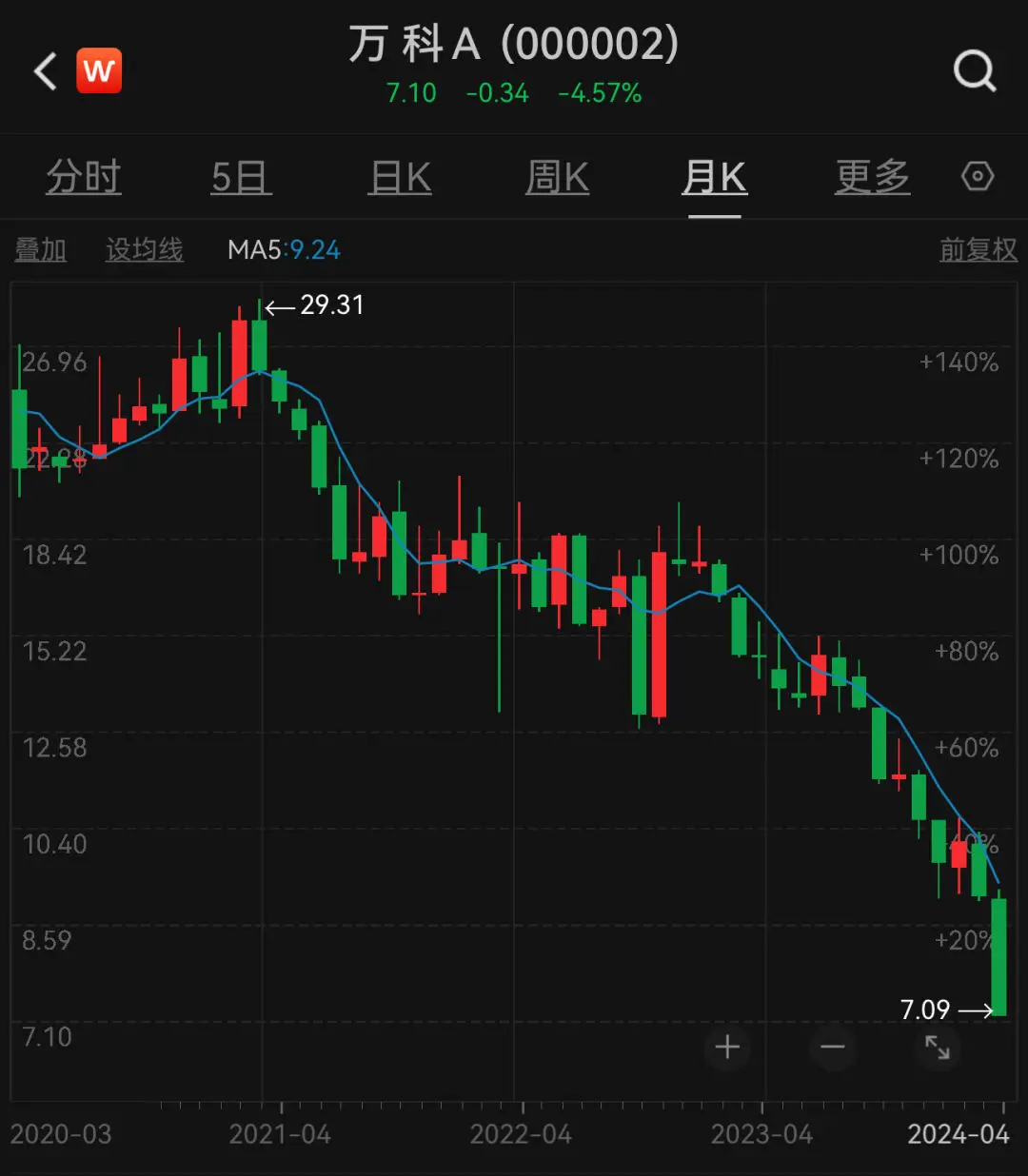Zoom out the chart with minus button

coord(833,1048)
